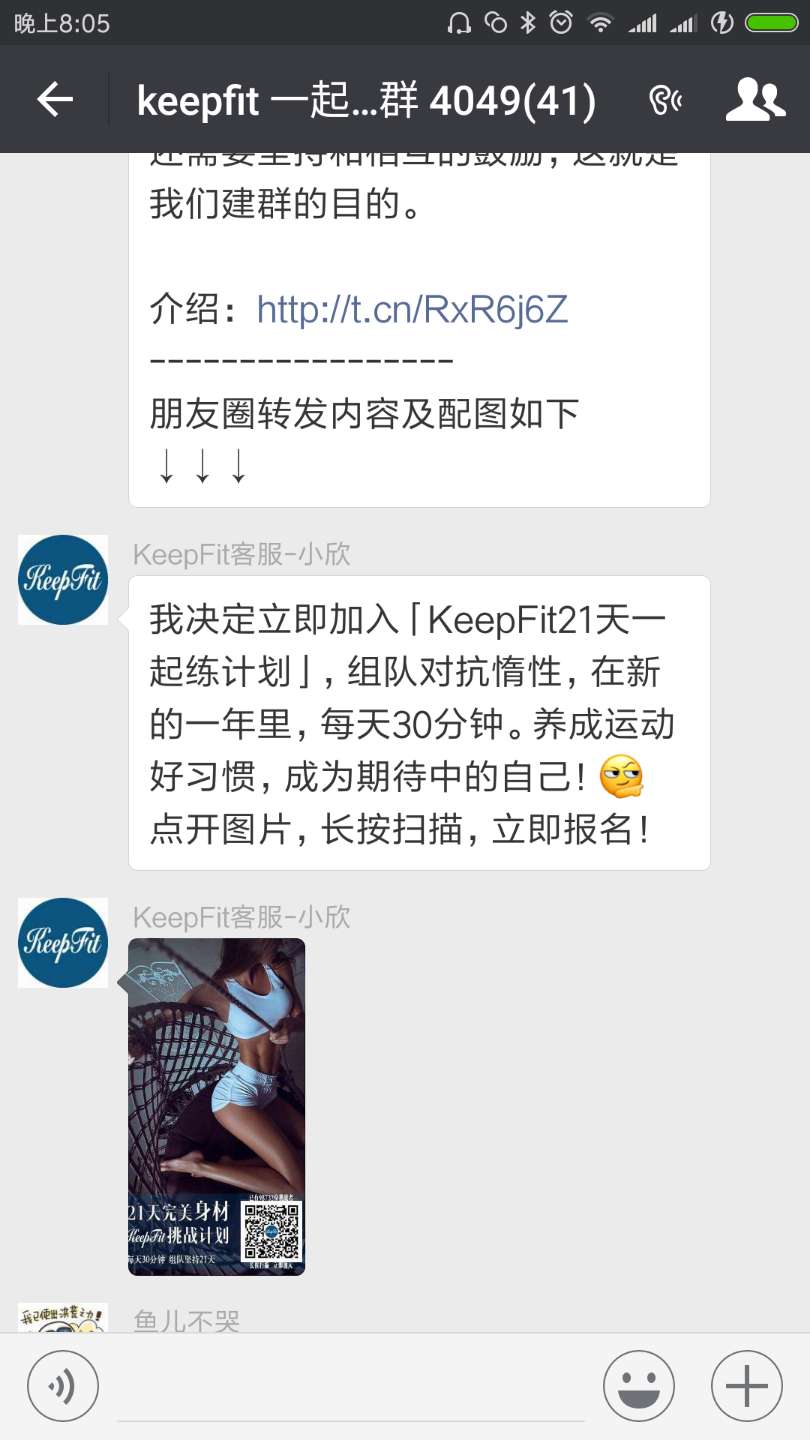This screenshot has width=810, height=1440.
Task: Toggle the earpiece mode icon
Action: [664, 99]
